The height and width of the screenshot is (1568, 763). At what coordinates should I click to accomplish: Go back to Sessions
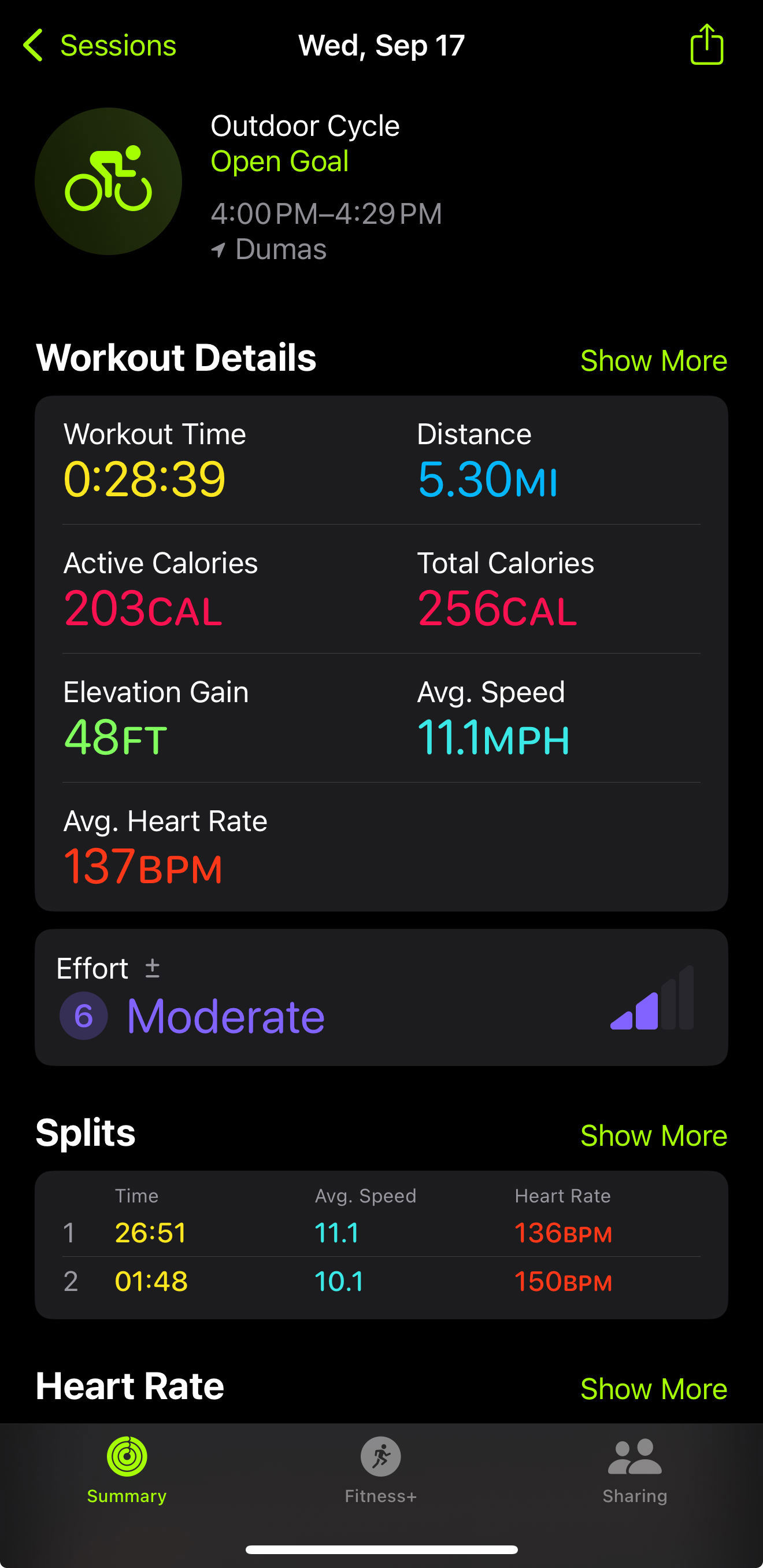101,46
